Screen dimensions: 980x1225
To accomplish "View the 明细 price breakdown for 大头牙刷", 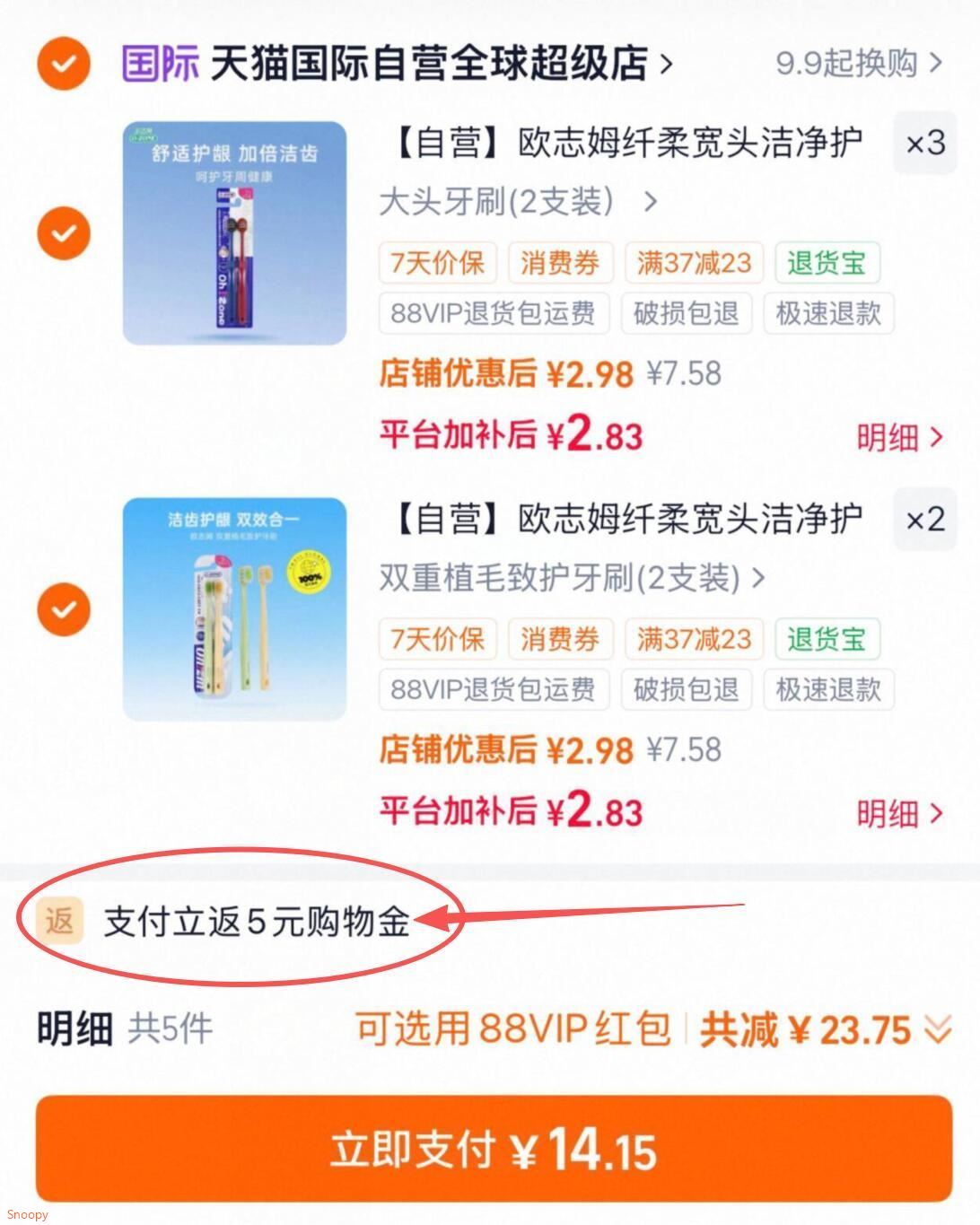I will click(x=899, y=438).
